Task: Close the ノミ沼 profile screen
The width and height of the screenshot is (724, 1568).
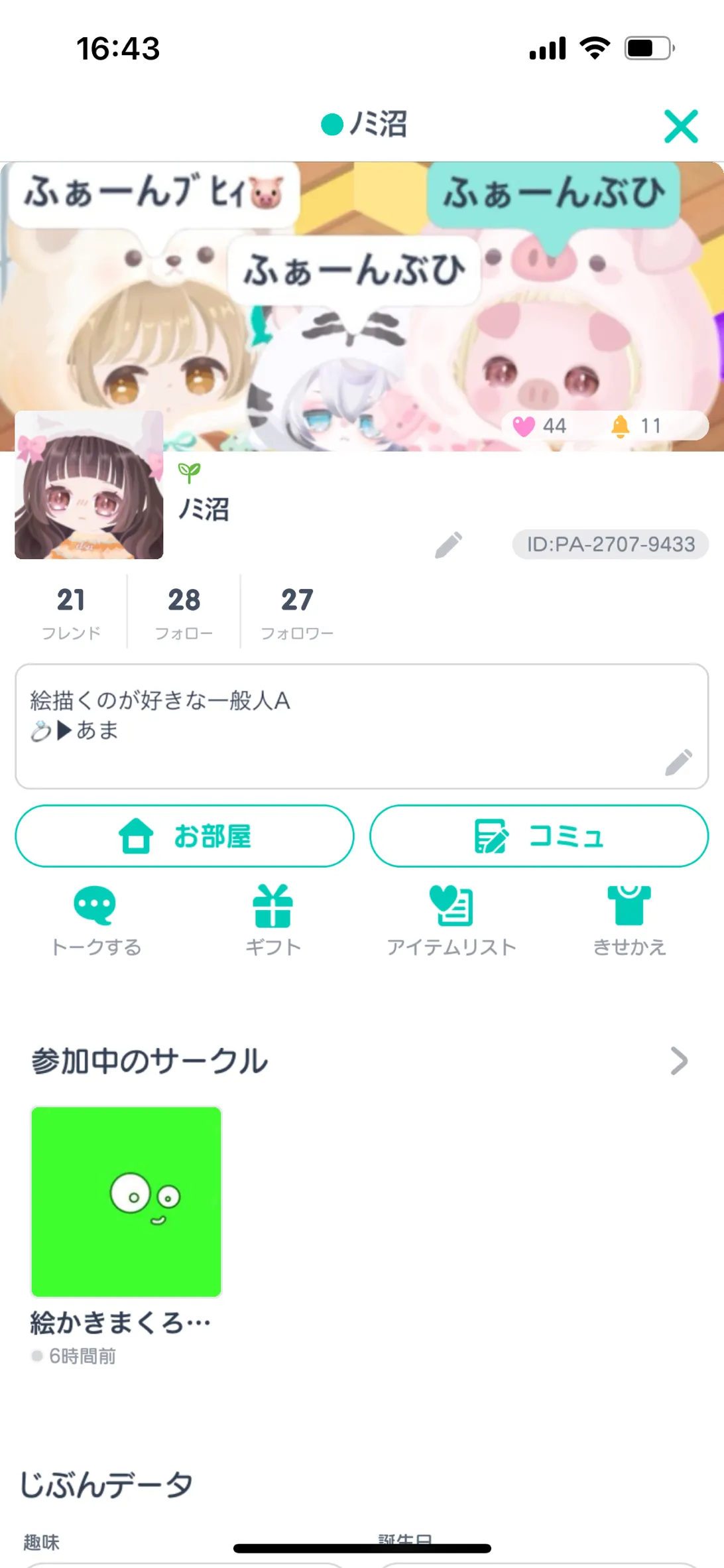Action: tap(681, 126)
